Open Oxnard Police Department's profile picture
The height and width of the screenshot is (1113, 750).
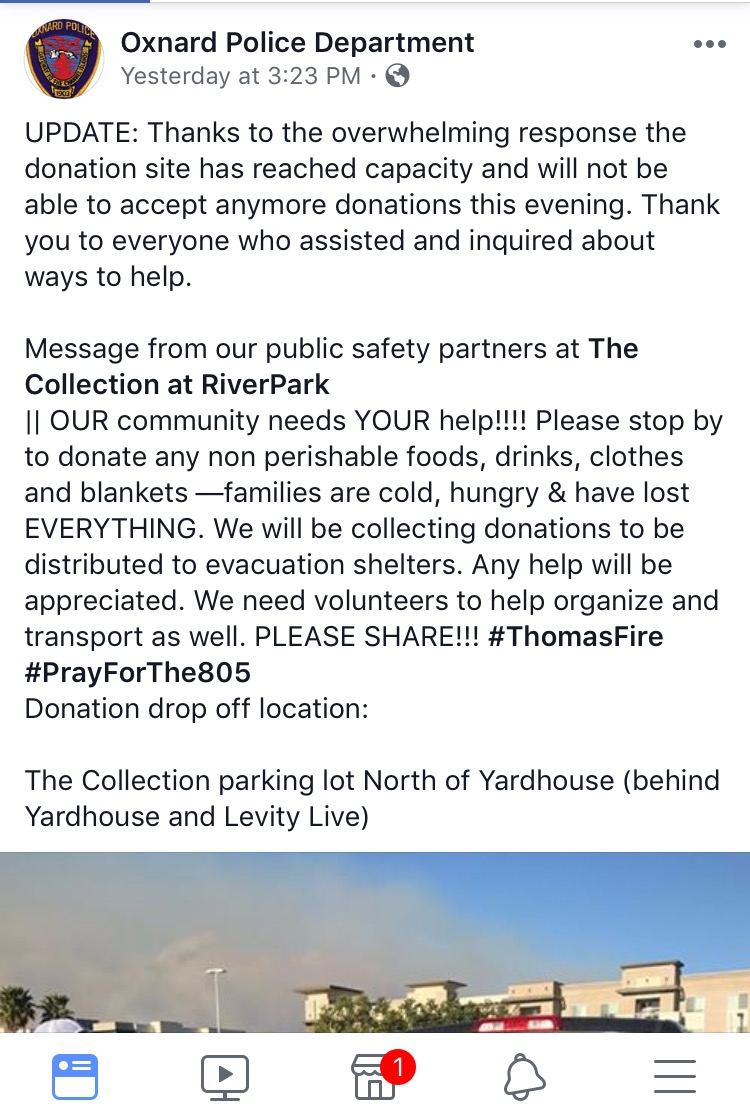63,59
